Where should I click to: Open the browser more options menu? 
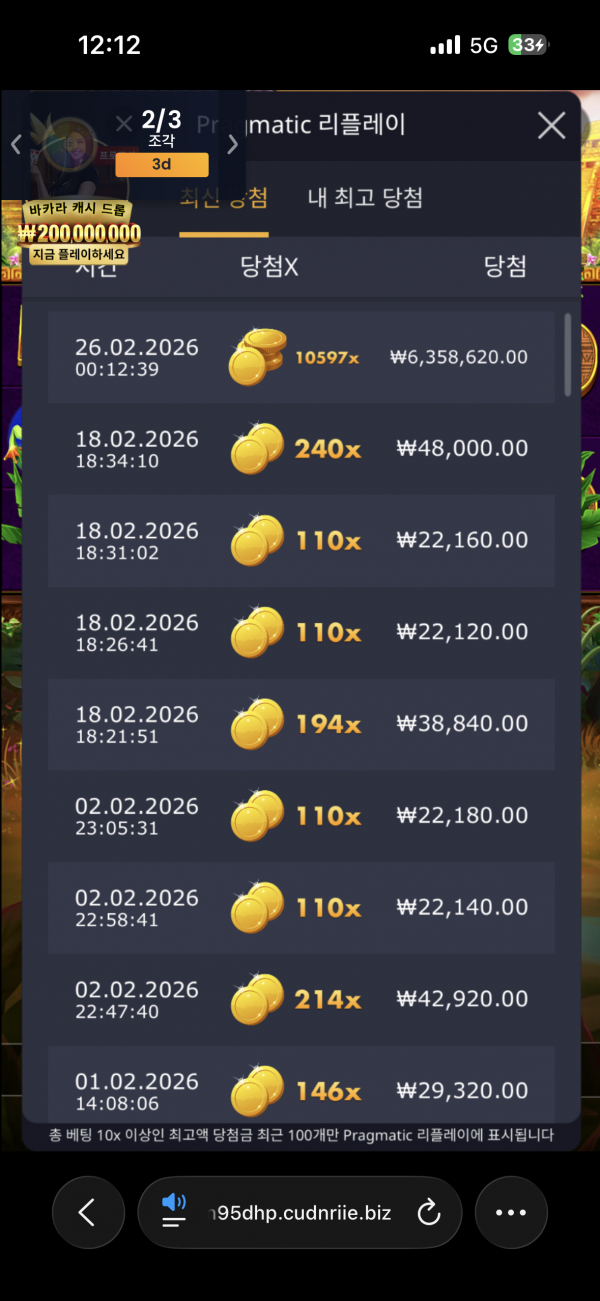click(511, 1213)
